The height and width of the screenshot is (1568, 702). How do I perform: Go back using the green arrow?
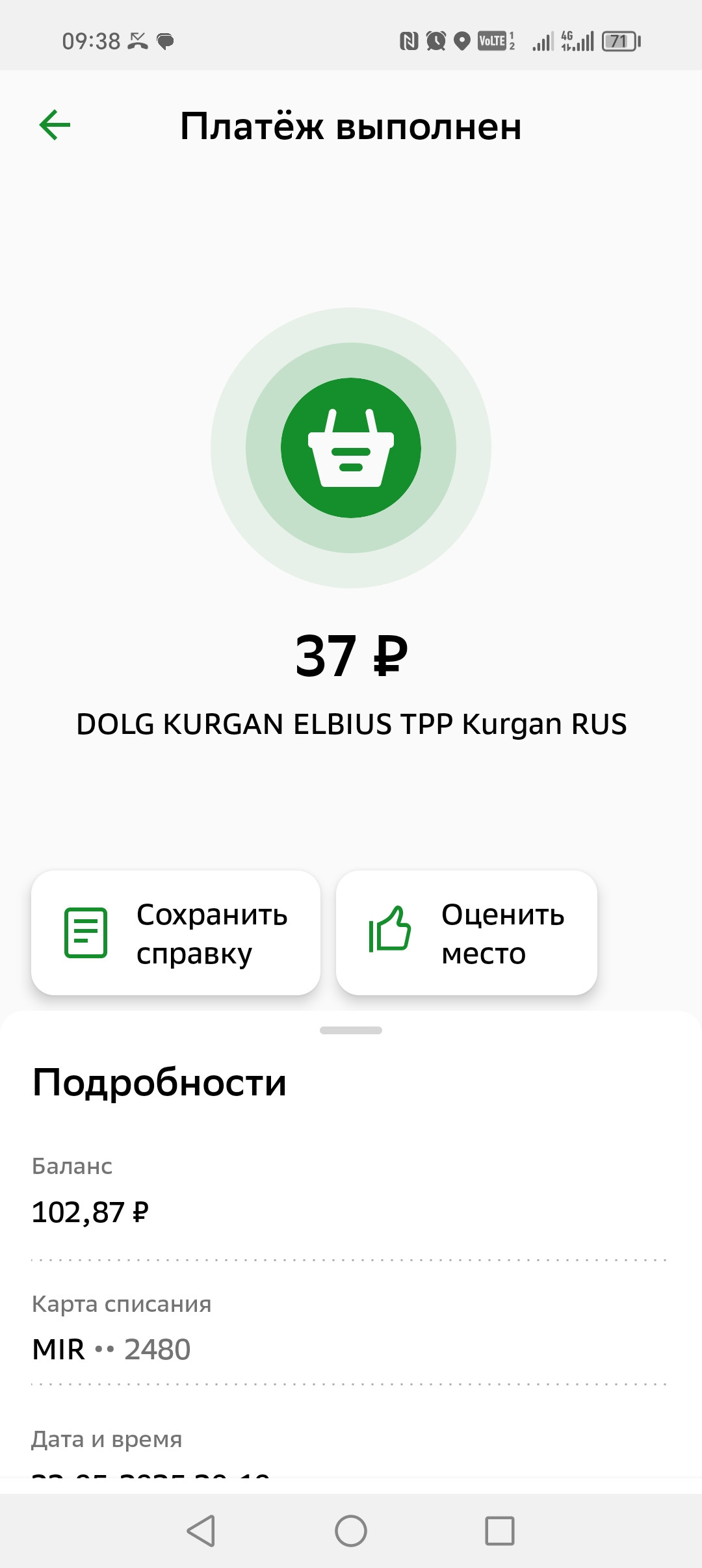[x=55, y=125]
